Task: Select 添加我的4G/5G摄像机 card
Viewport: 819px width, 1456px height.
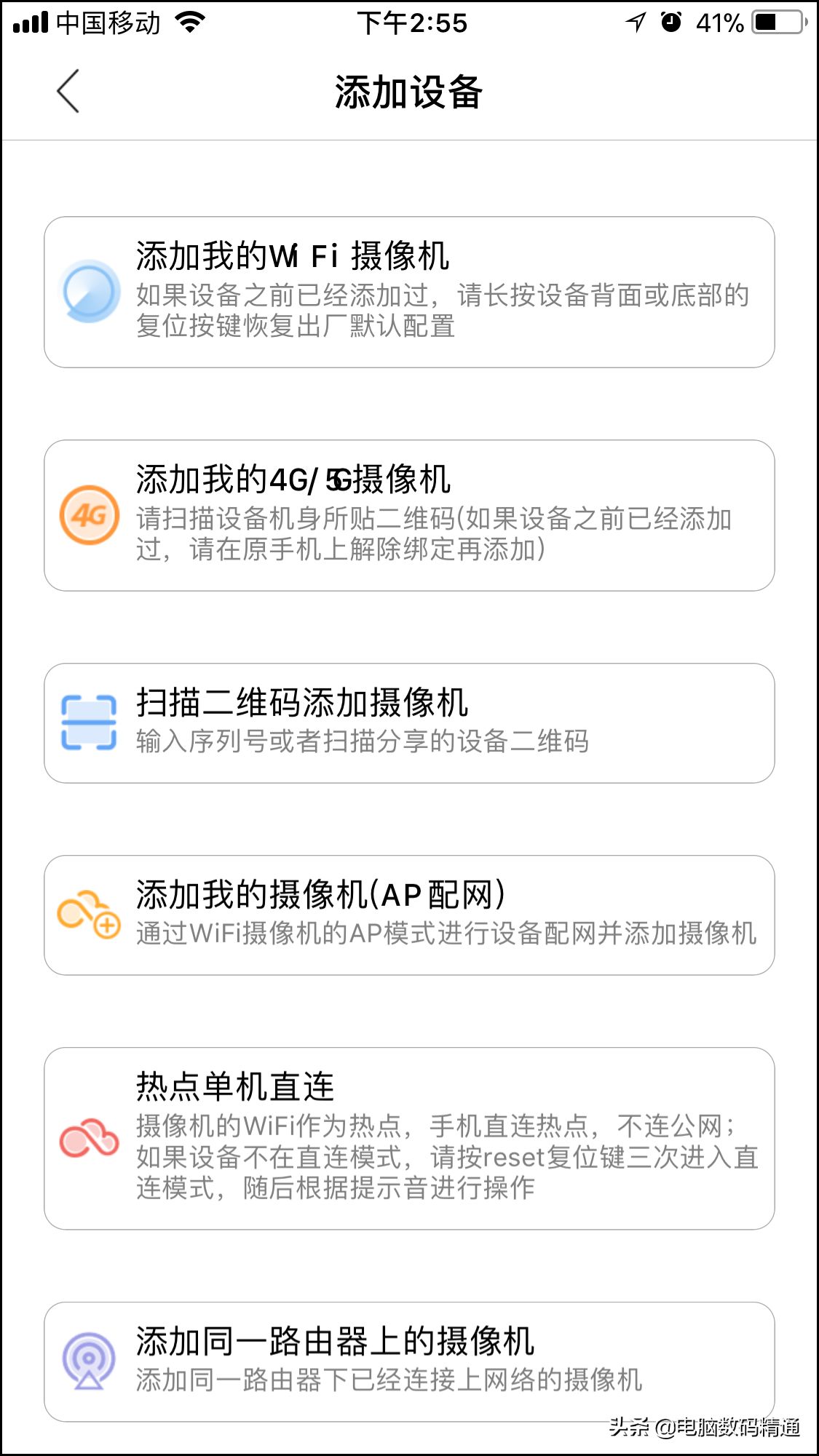Action: click(x=409, y=515)
